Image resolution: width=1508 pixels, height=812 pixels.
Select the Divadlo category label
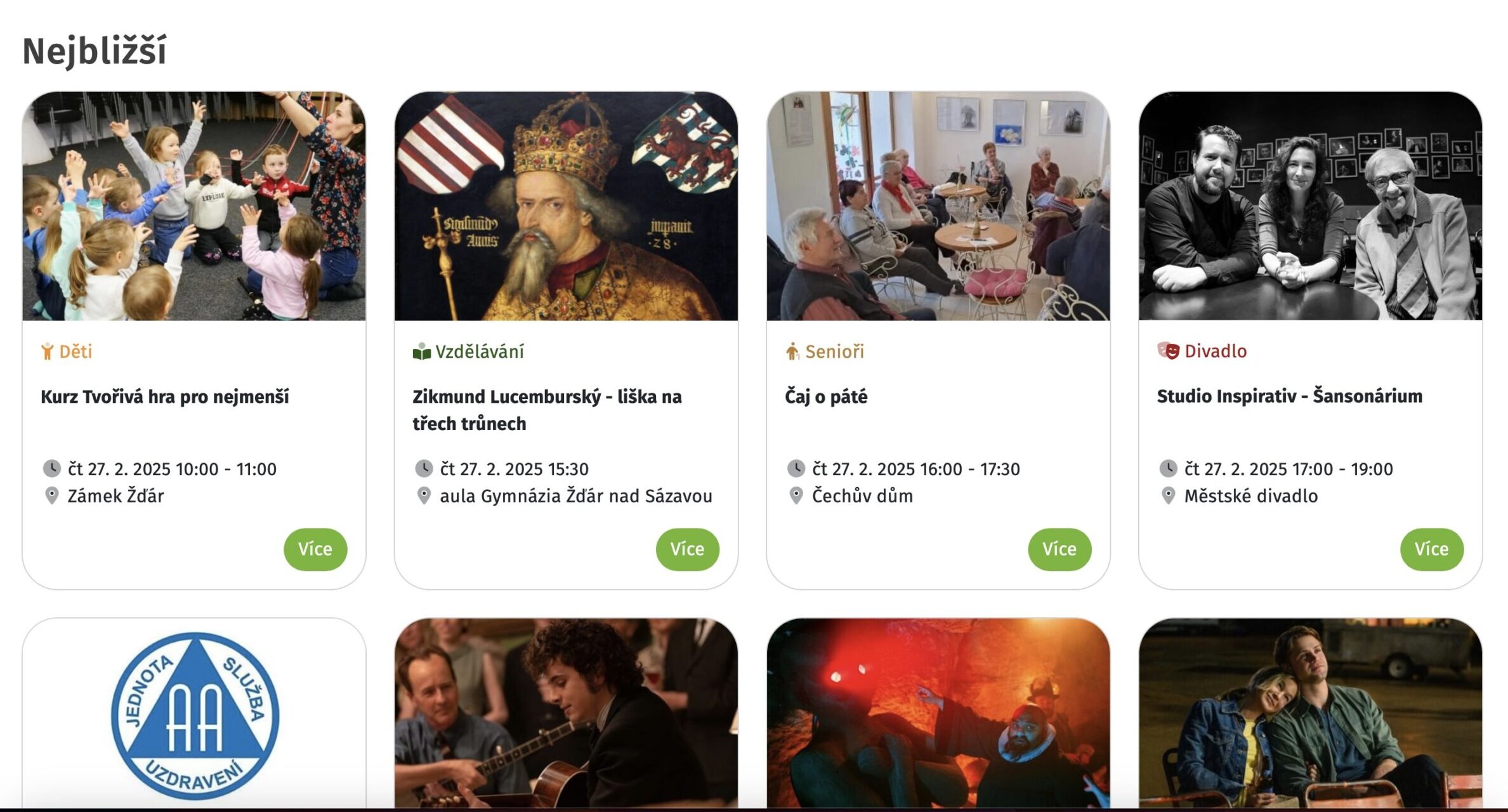click(1214, 351)
